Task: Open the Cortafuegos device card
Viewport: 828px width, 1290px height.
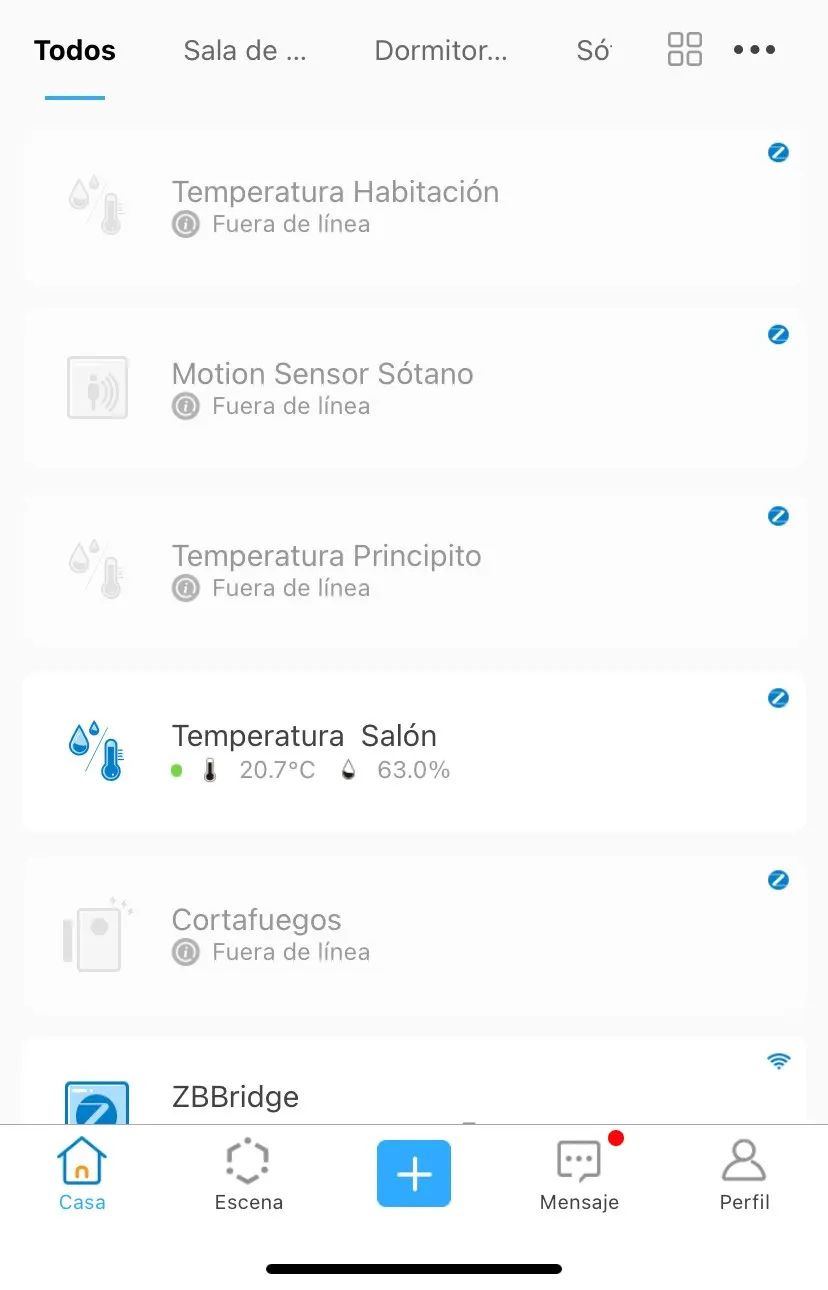Action: [x=413, y=934]
